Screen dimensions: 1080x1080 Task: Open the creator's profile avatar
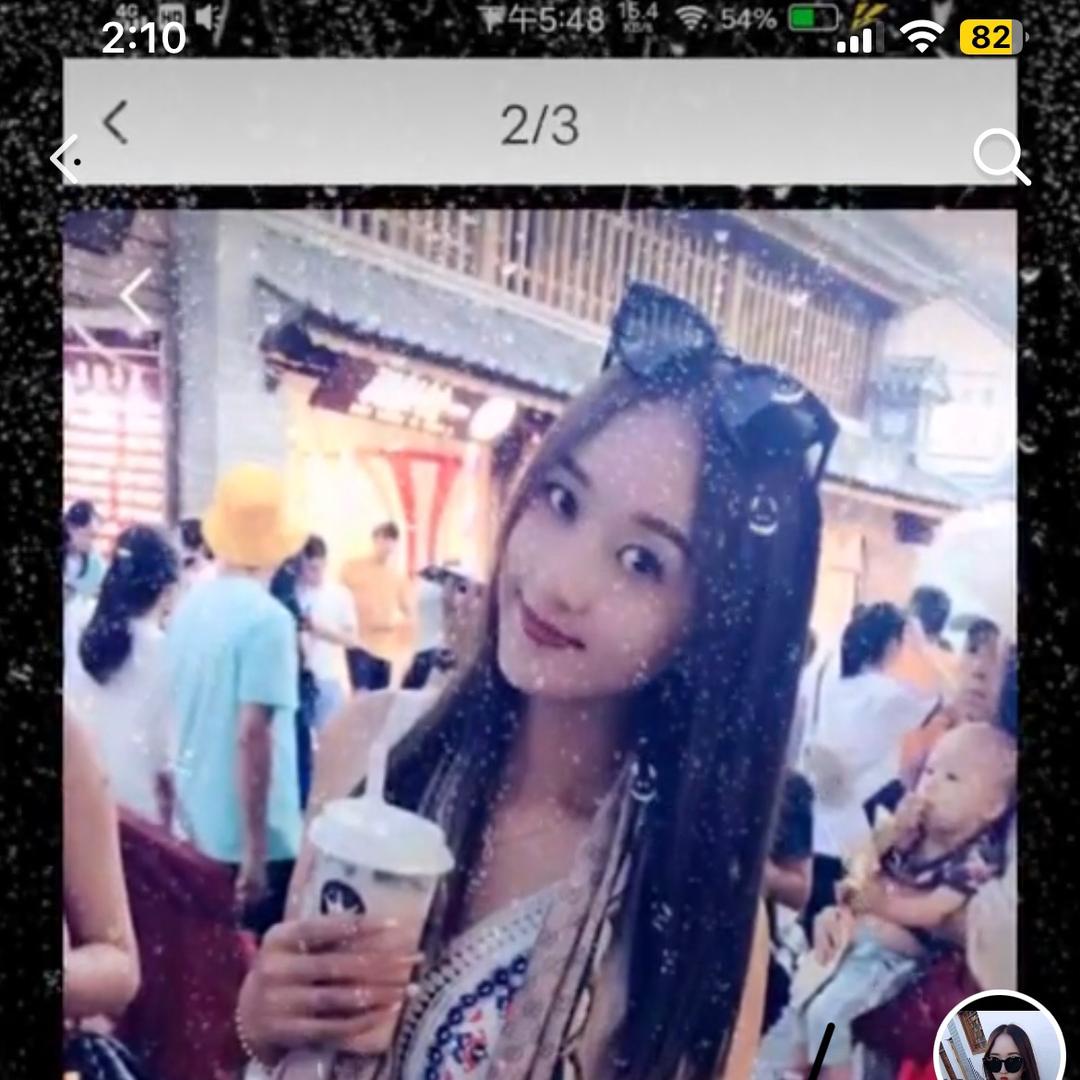click(1000, 1040)
